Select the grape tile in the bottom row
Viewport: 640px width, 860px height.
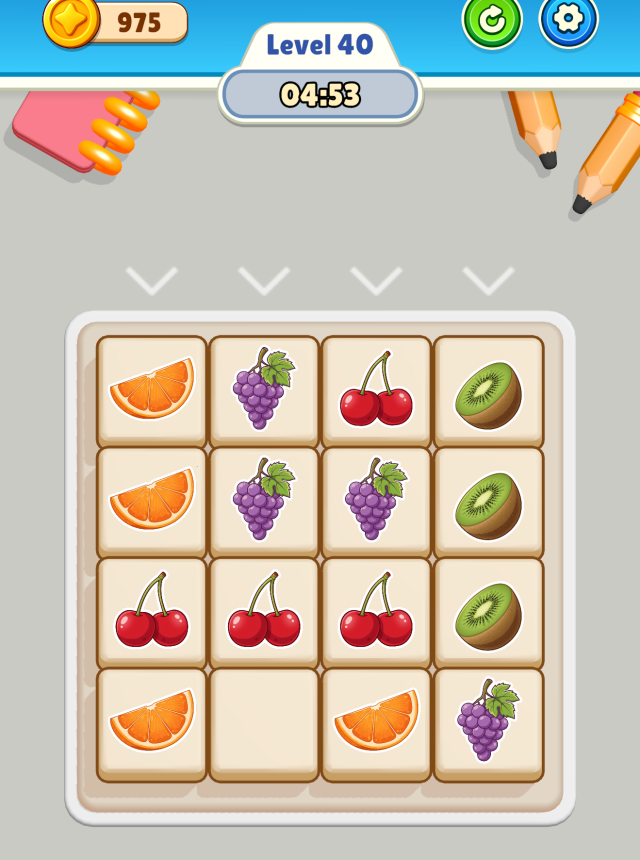[x=488, y=725]
